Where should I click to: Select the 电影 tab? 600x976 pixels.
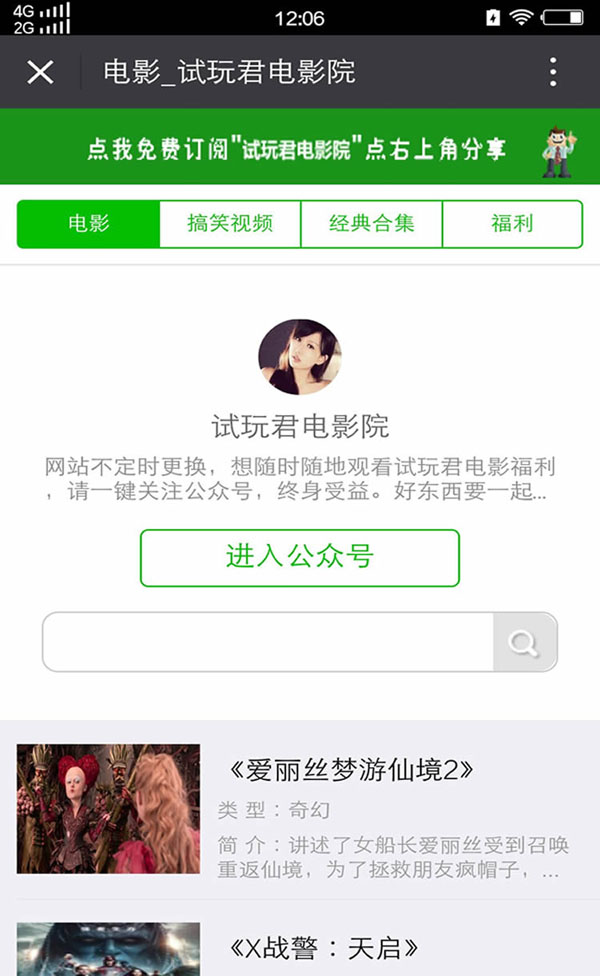pyautogui.click(x=89, y=224)
